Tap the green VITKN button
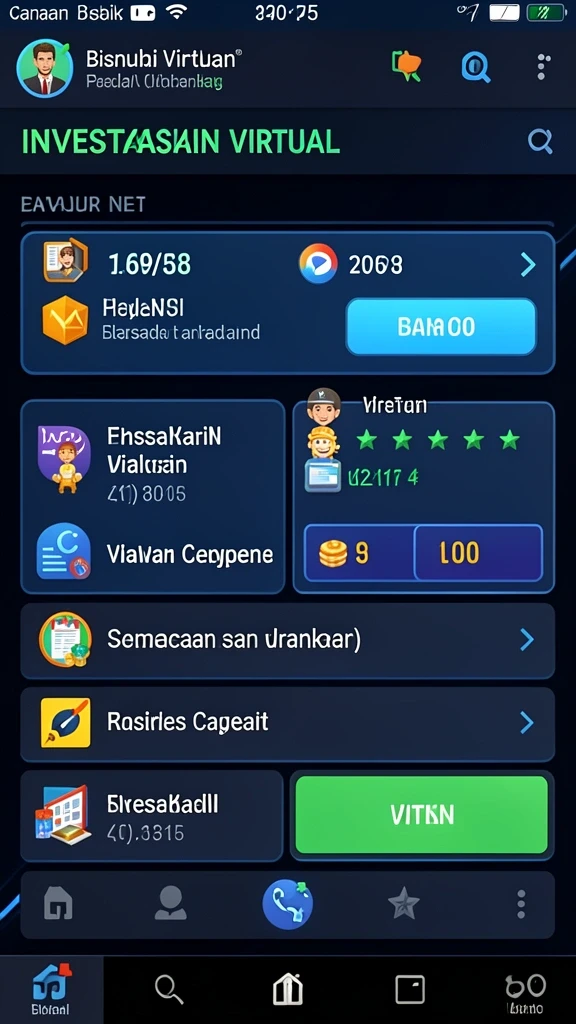The image size is (576, 1024). pyautogui.click(x=422, y=815)
